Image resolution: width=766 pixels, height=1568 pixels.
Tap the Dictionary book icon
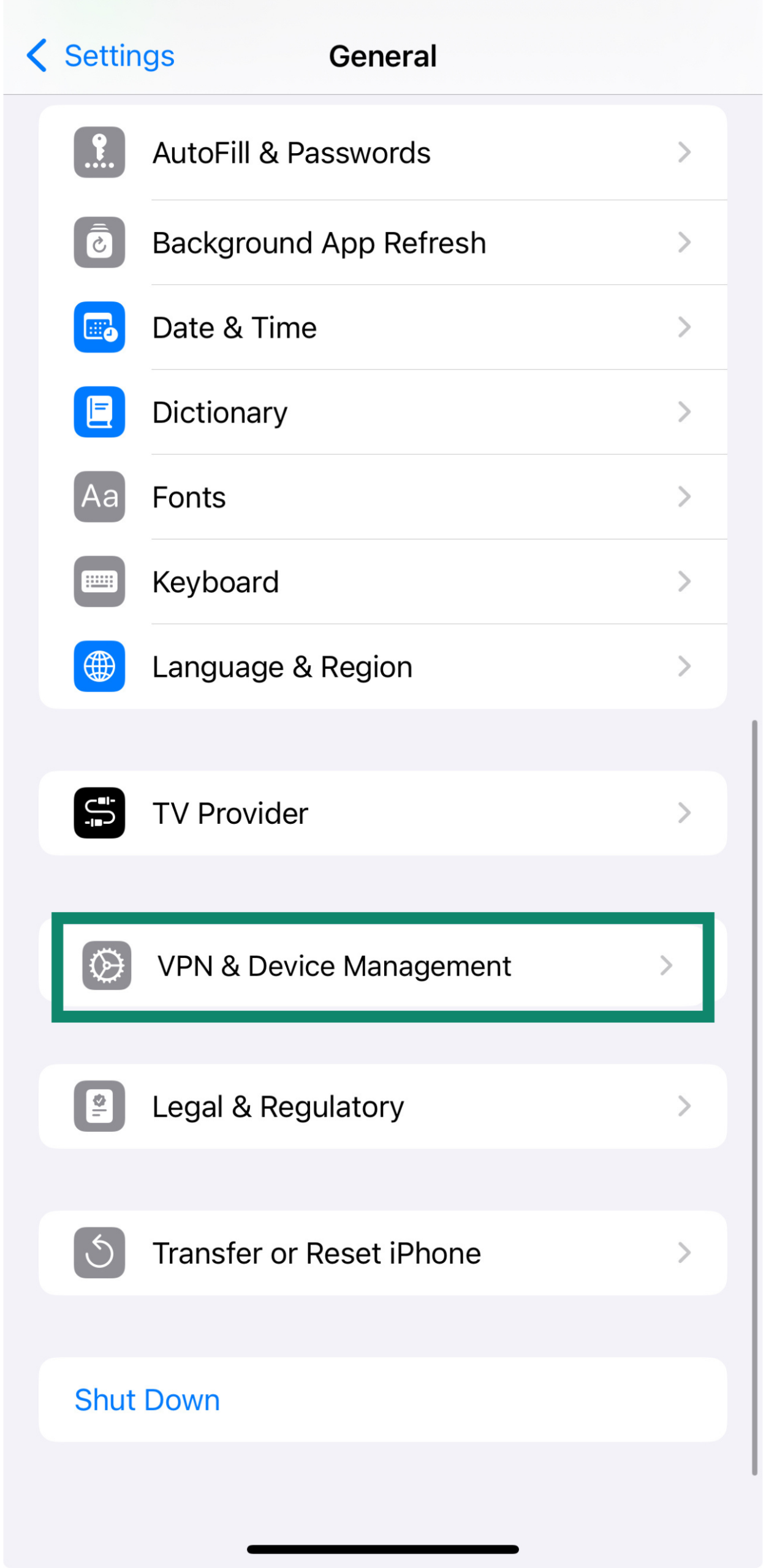(99, 412)
